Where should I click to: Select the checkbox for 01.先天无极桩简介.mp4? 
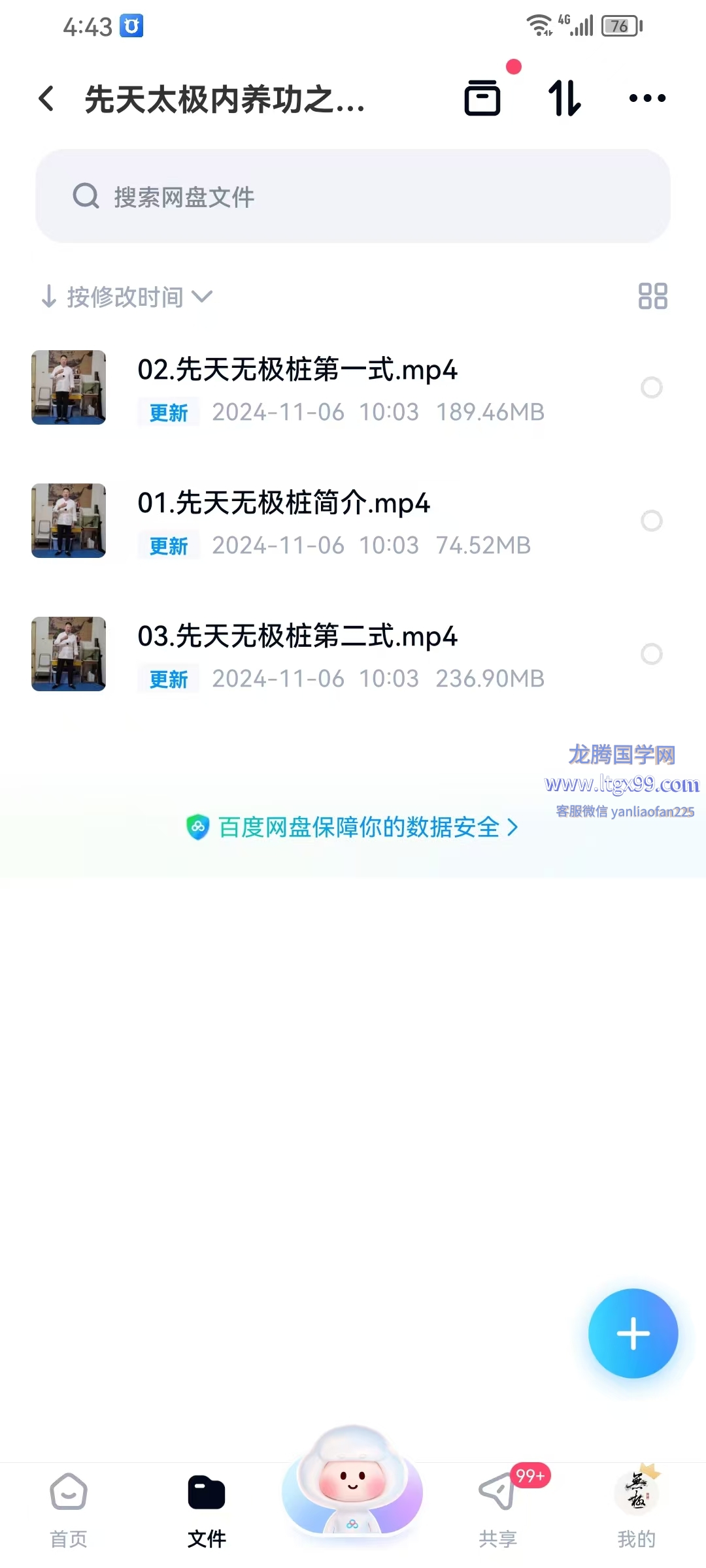coord(651,521)
